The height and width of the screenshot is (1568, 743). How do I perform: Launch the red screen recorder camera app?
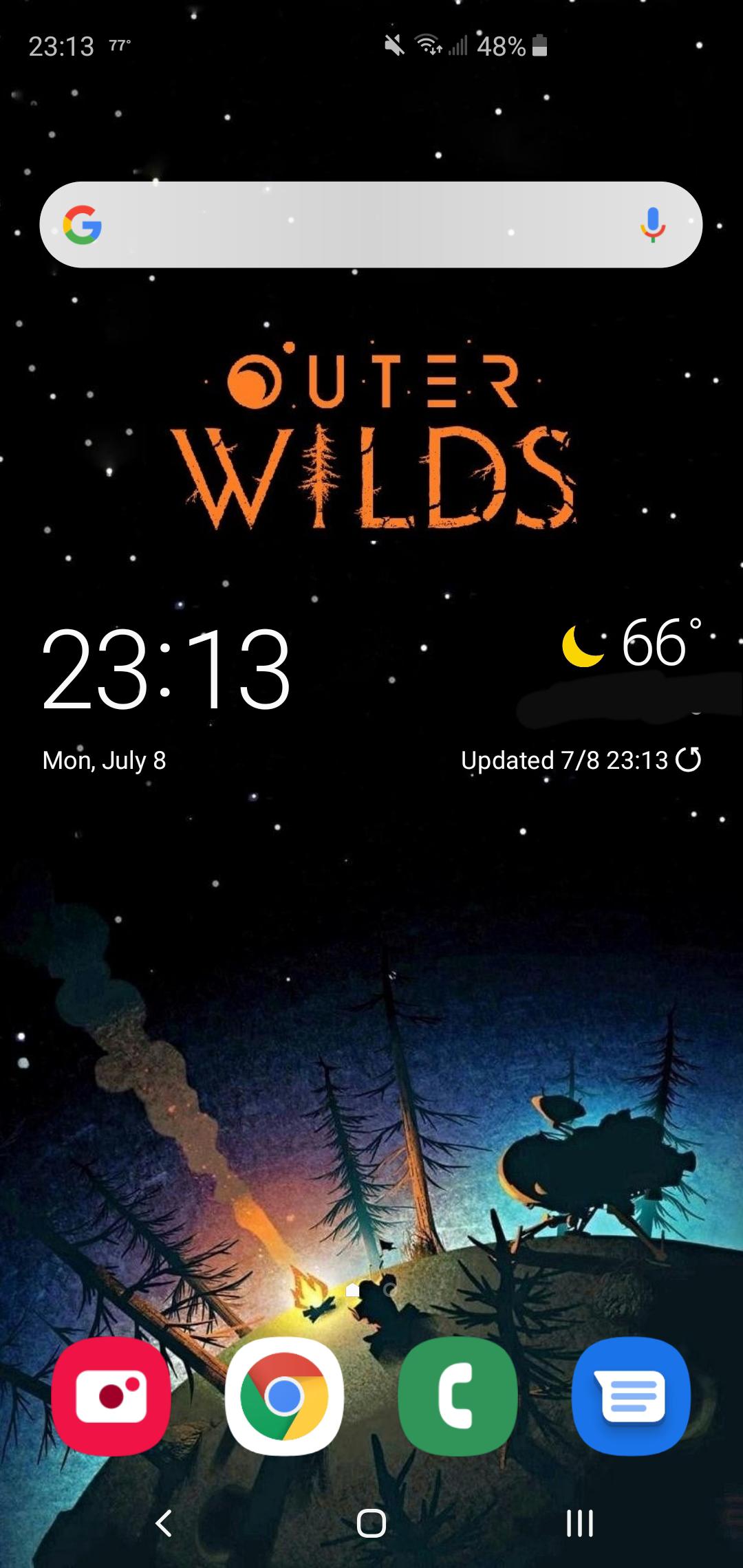click(x=111, y=1397)
